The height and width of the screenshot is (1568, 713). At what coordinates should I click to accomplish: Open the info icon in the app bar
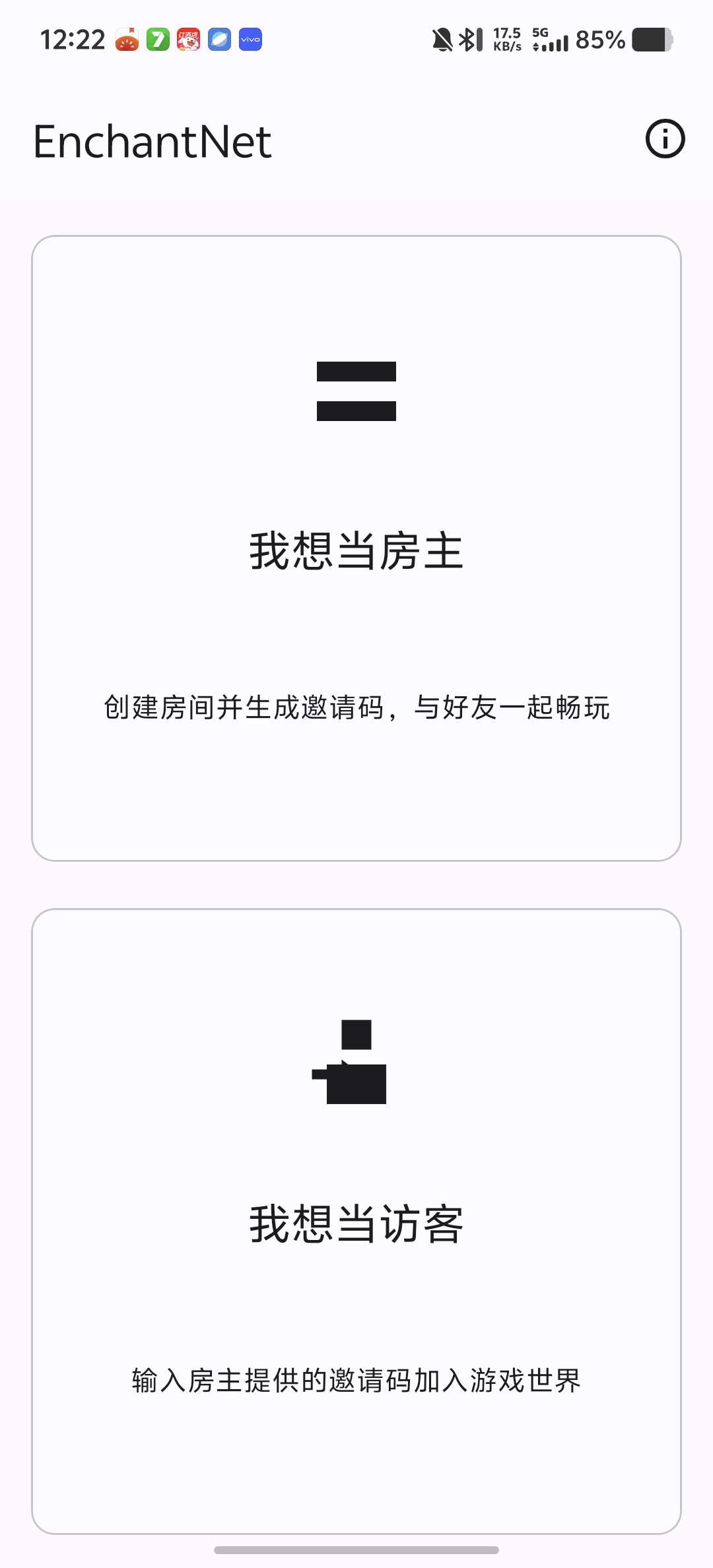[665, 139]
